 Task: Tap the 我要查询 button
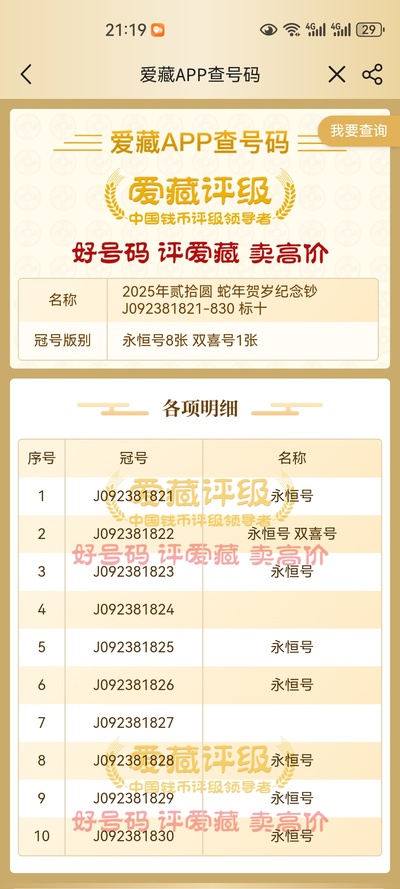tap(359, 131)
